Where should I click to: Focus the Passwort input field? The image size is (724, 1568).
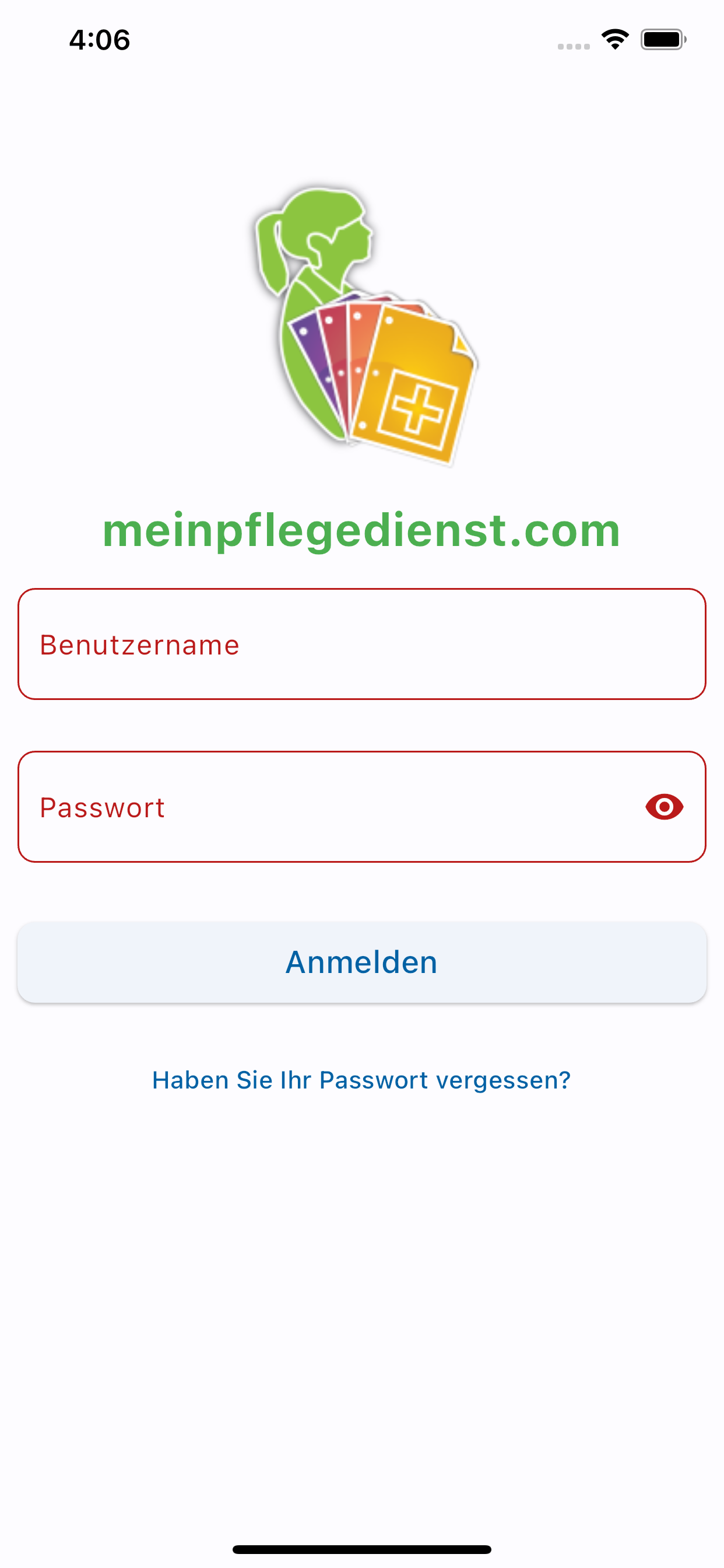(304, 806)
